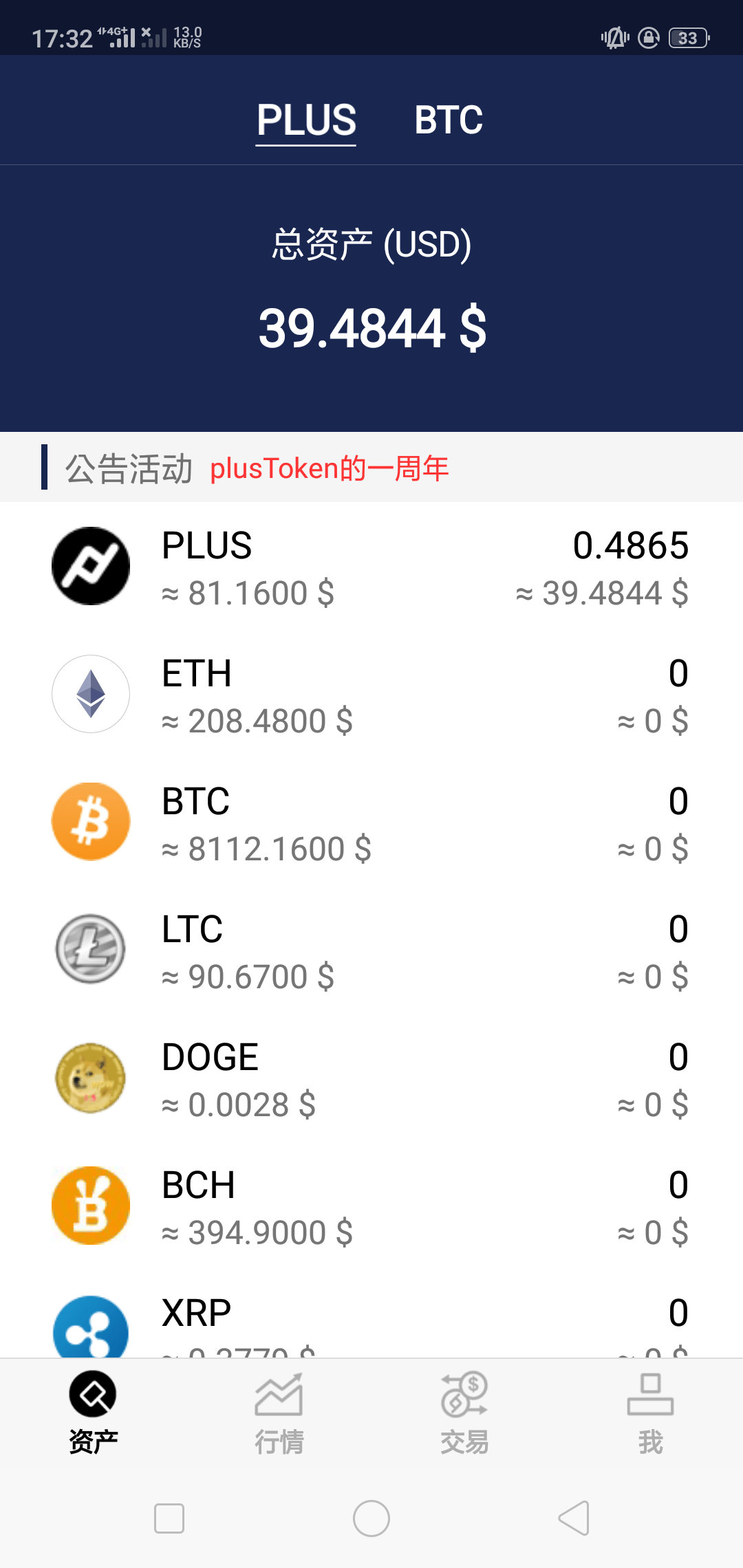743x1568 pixels.
Task: Open the plusToken的一周年 announcement link
Action: 330,468
